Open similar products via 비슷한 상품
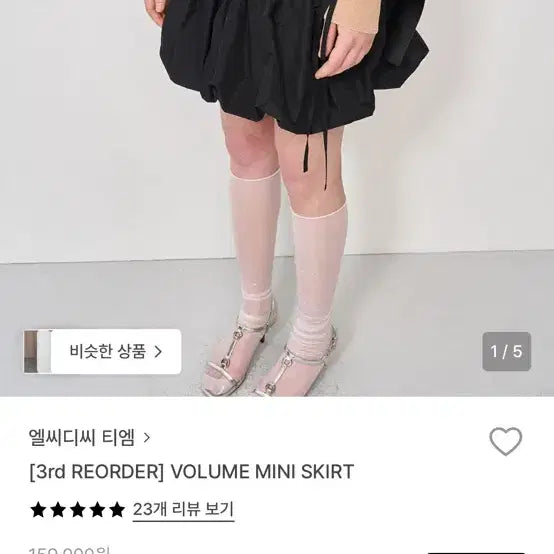This screenshot has width=554, height=554. point(102,352)
